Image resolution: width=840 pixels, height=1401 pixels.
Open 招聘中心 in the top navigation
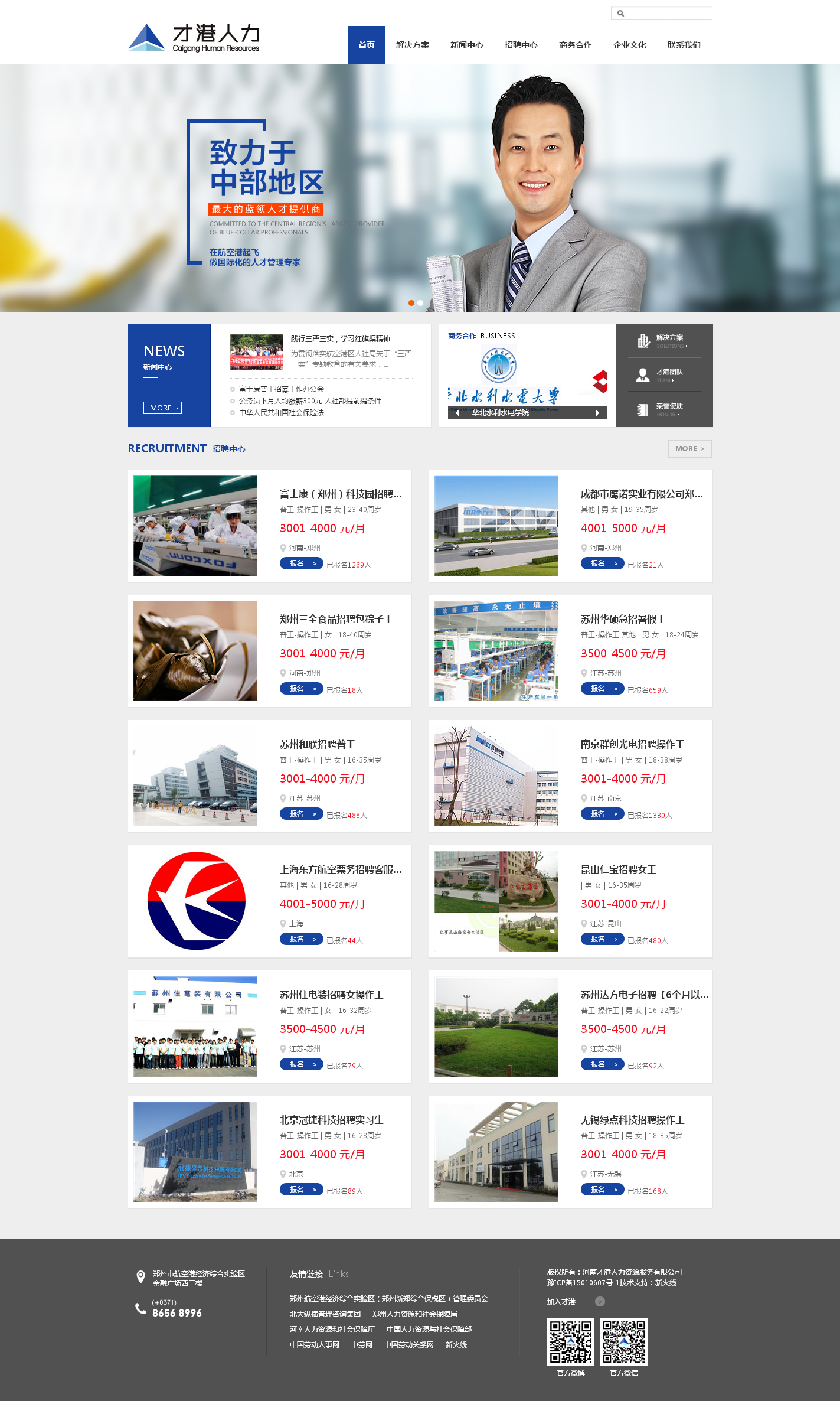tap(521, 45)
